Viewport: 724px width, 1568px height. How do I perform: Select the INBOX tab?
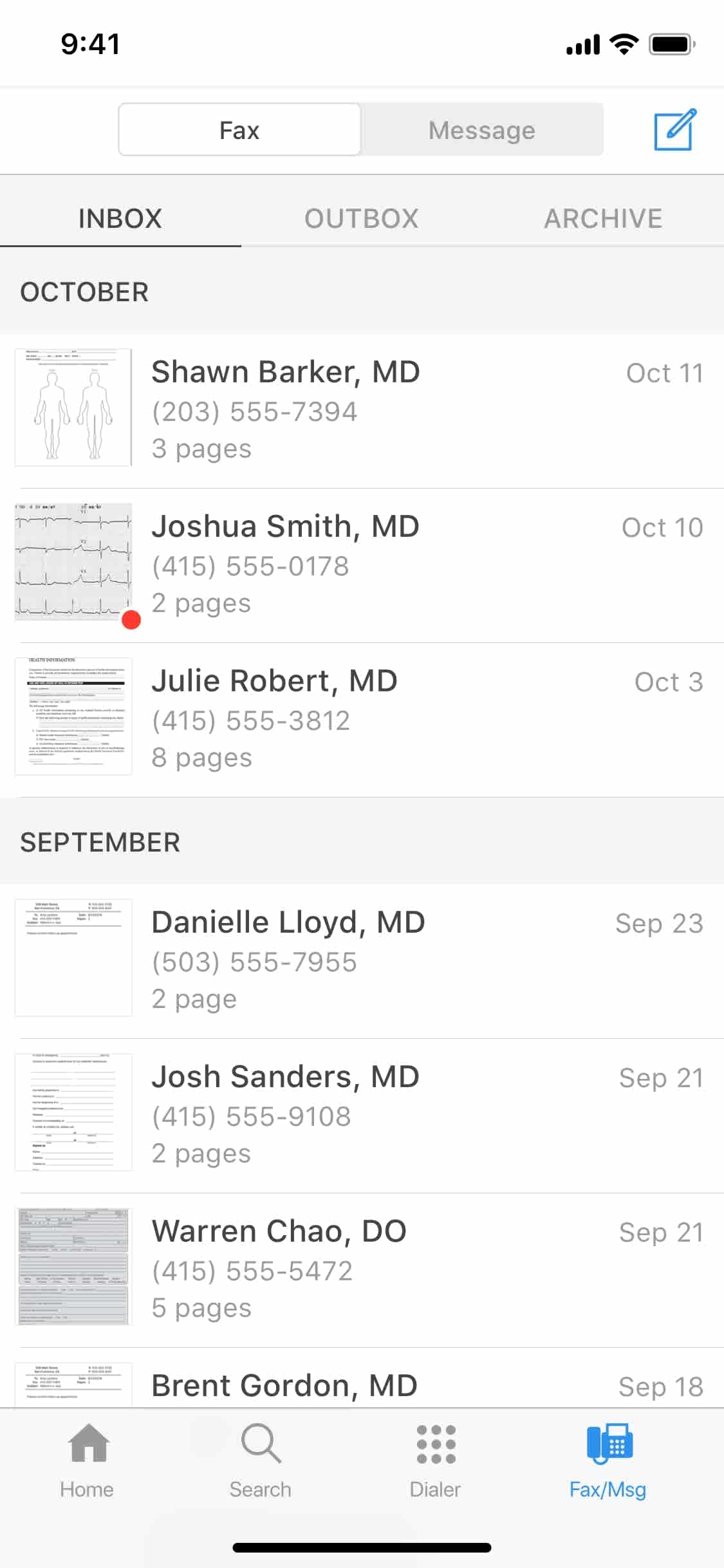point(120,219)
